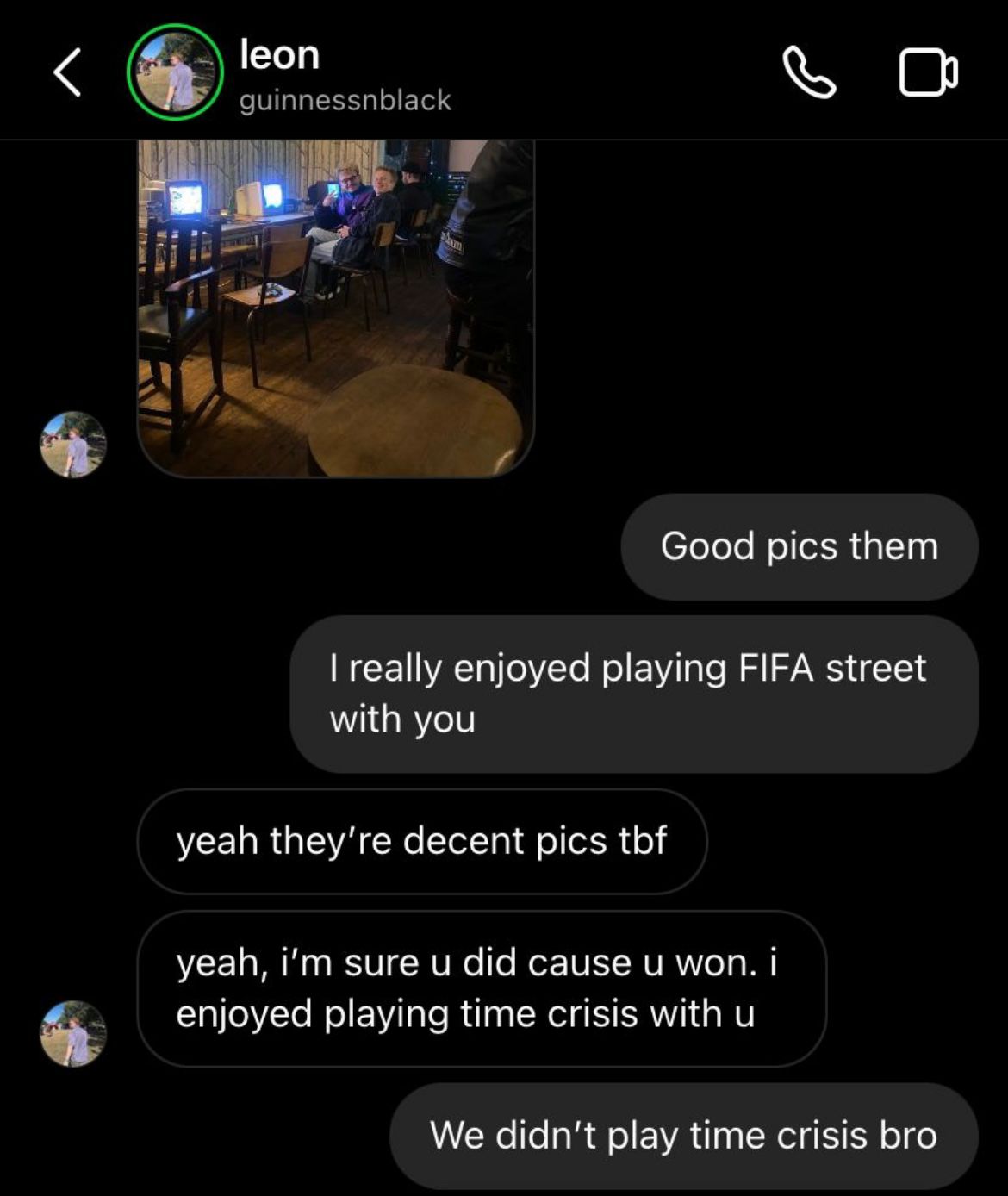
Task: Go back to the inbox
Action: [x=67, y=72]
